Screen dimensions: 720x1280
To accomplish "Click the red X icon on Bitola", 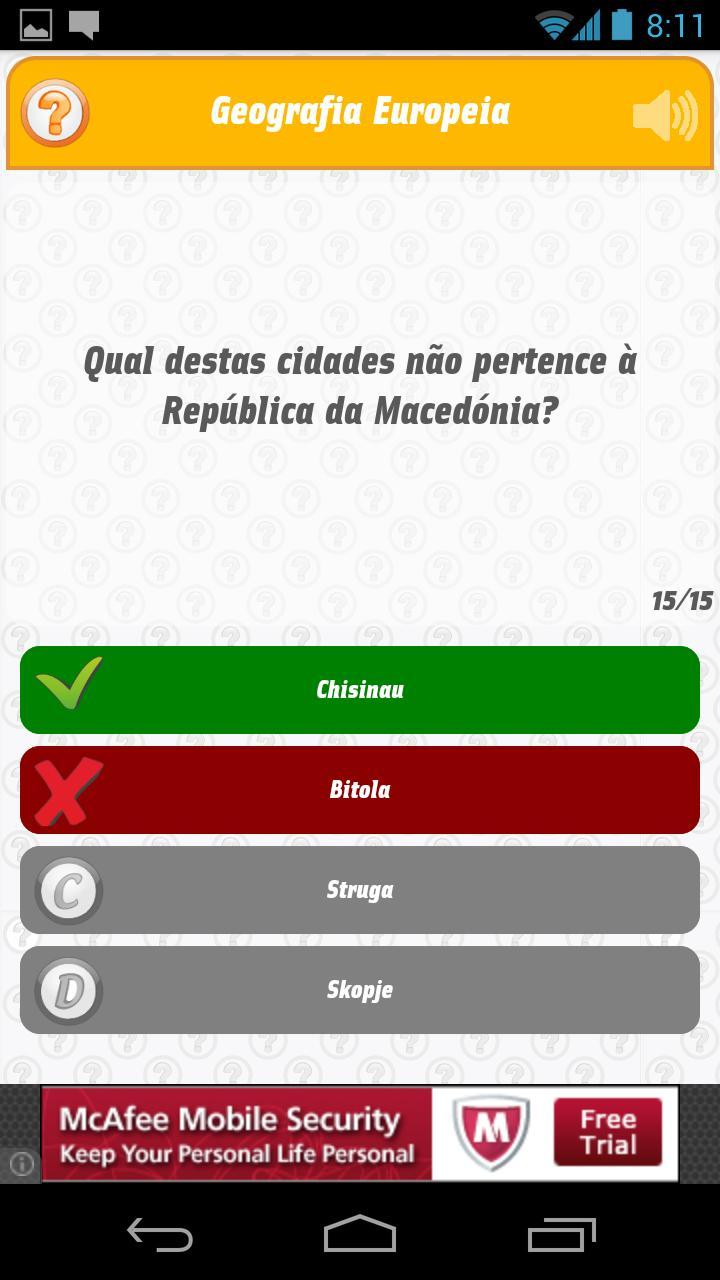I will [64, 789].
